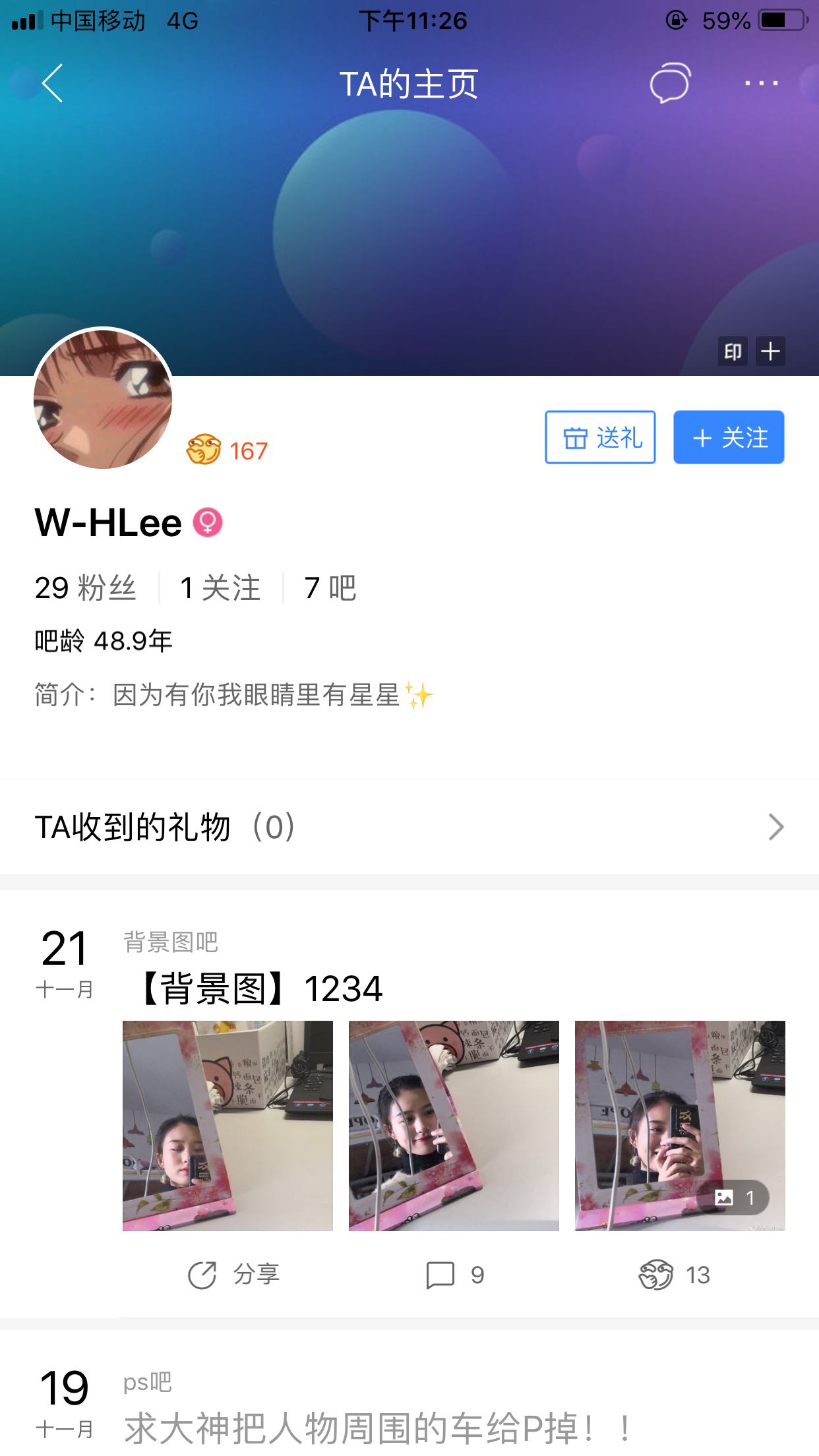
Task: Share the 【背景图】1234 post
Action: pyautogui.click(x=233, y=1275)
